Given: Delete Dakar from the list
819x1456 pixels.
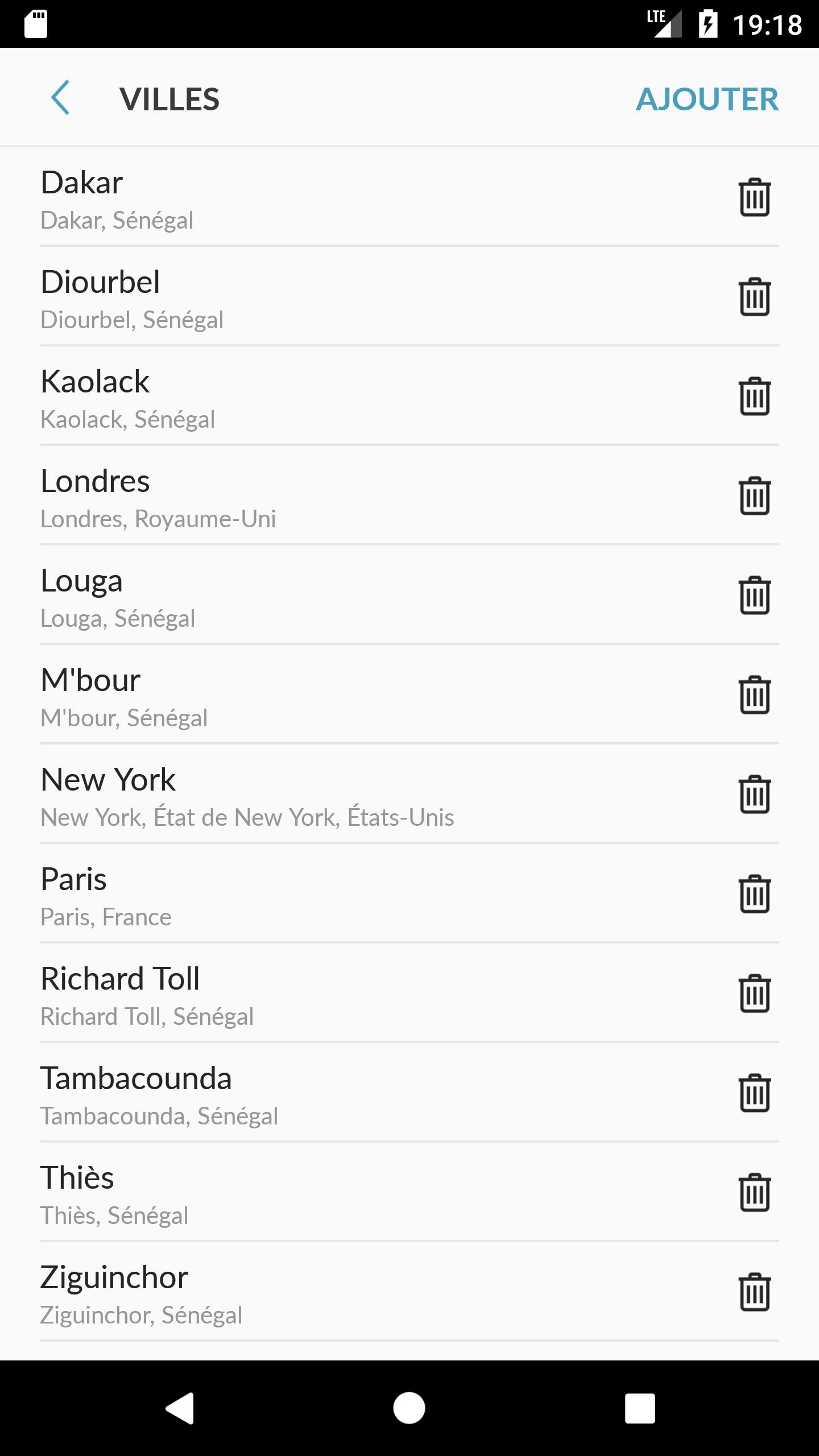Looking at the screenshot, I should (755, 197).
